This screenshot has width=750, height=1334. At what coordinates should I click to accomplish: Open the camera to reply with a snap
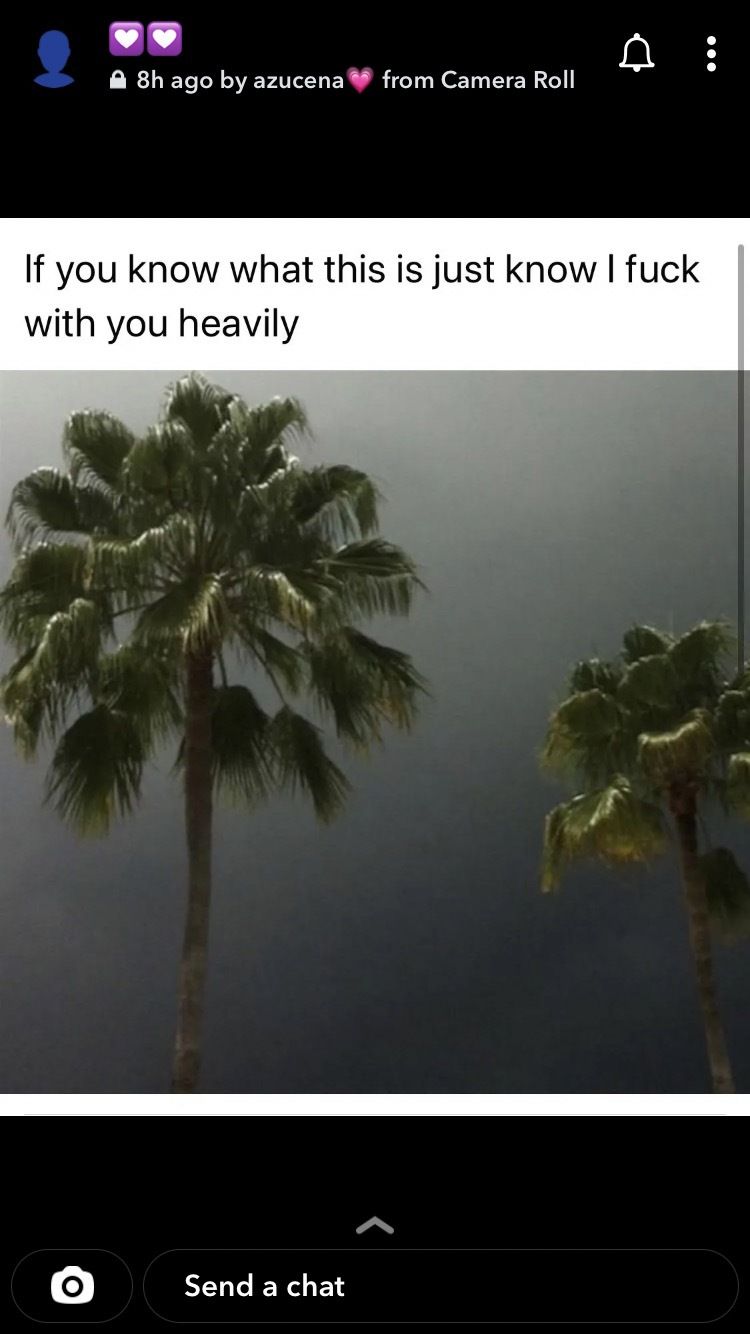pyautogui.click(x=72, y=1285)
